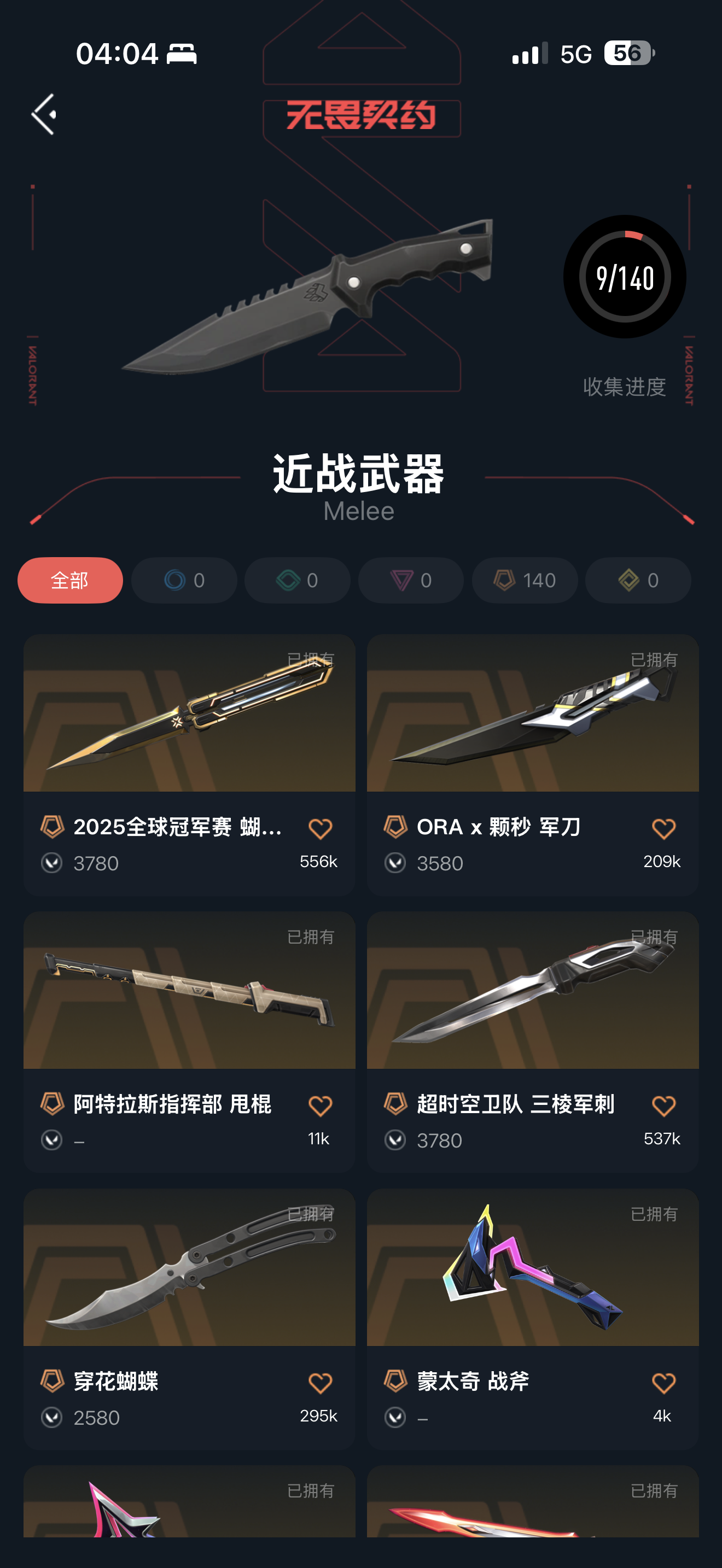
Task: Open the 超时空卫队 三棱军刺 card
Action: (533, 1042)
